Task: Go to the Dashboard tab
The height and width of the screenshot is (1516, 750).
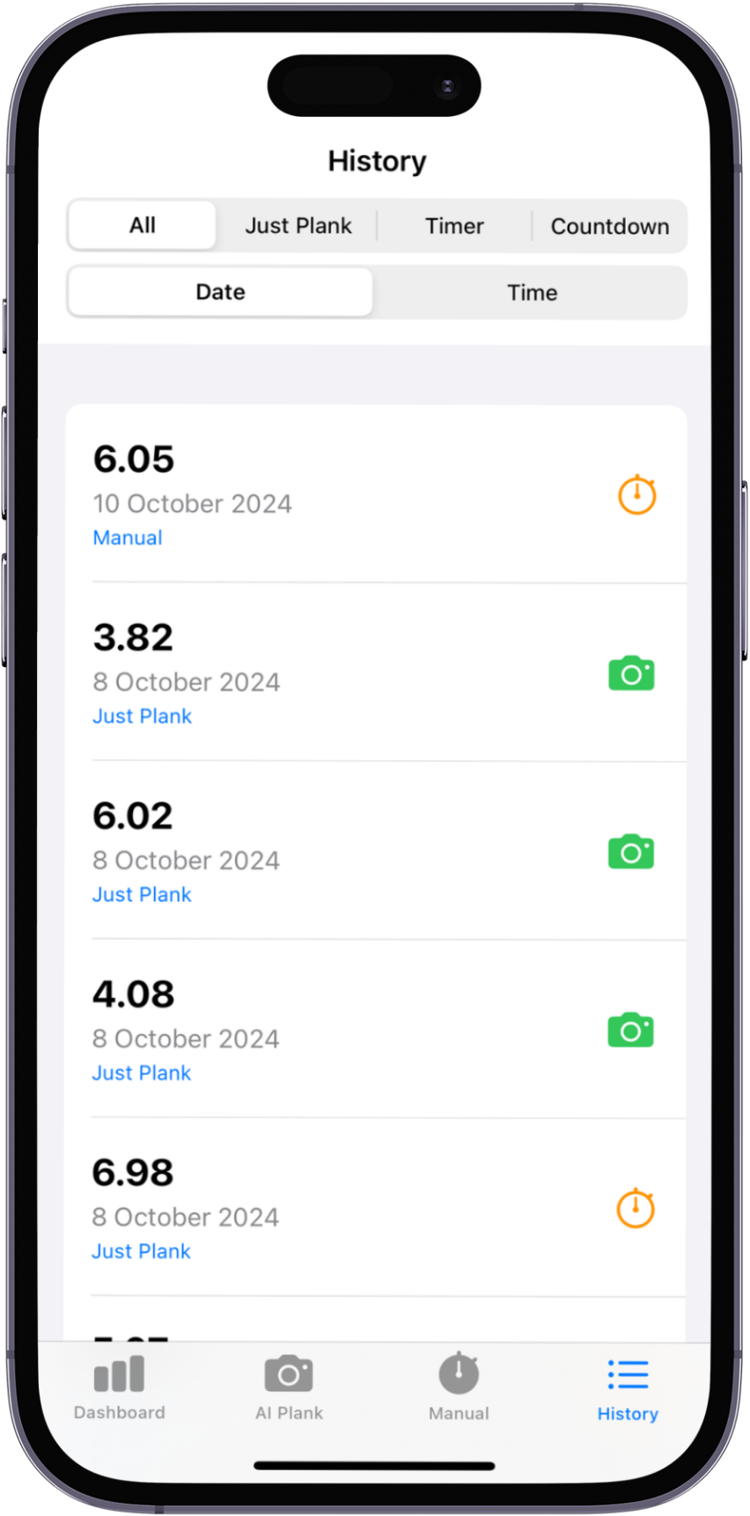Action: [x=119, y=1387]
